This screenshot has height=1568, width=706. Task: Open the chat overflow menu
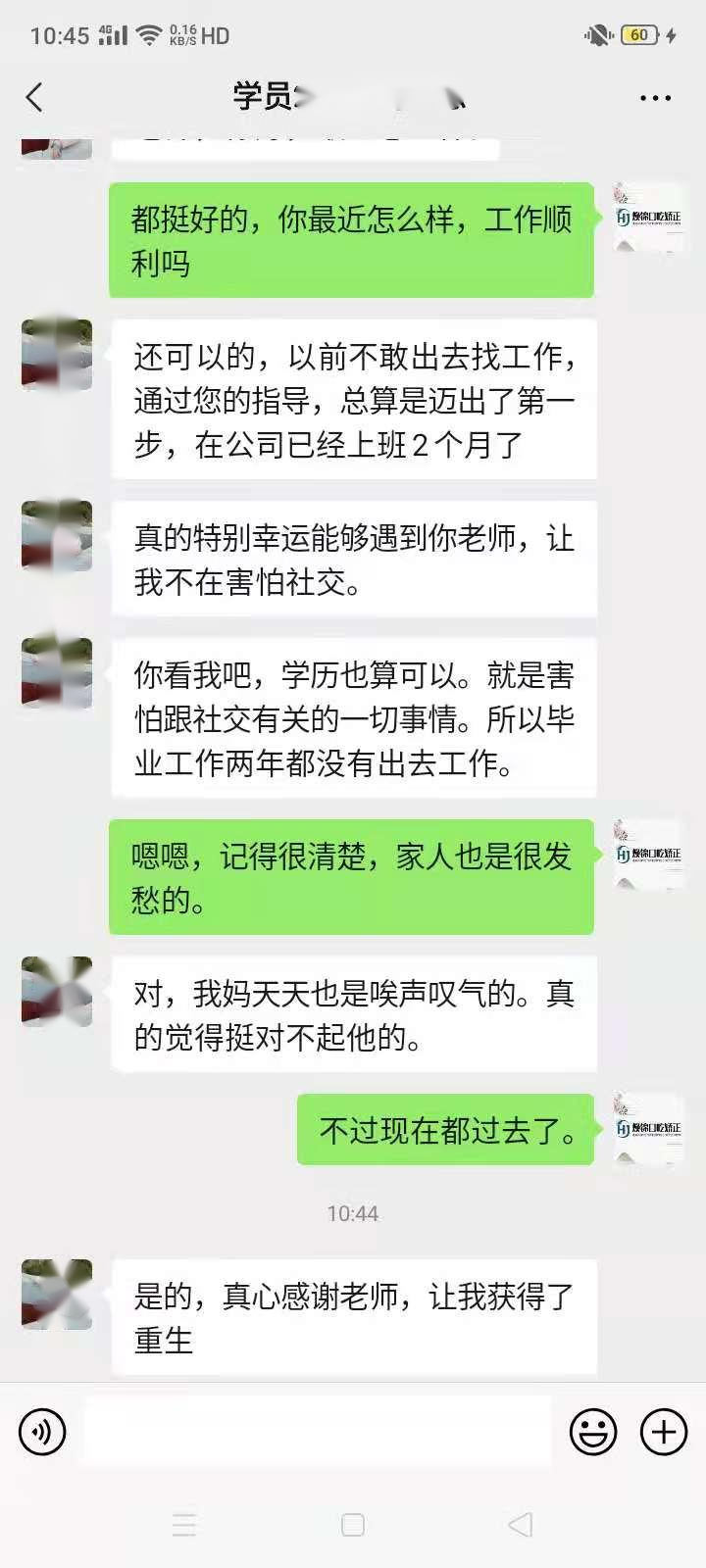click(x=655, y=98)
